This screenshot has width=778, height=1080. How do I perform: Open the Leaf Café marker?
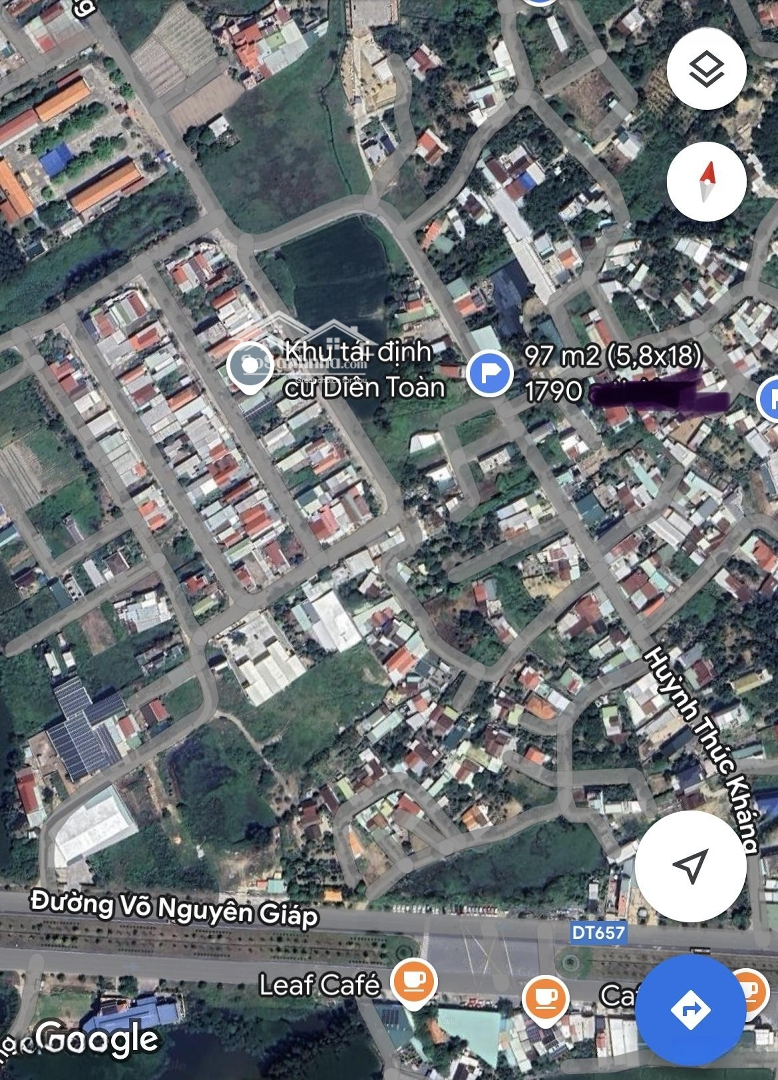(411, 984)
